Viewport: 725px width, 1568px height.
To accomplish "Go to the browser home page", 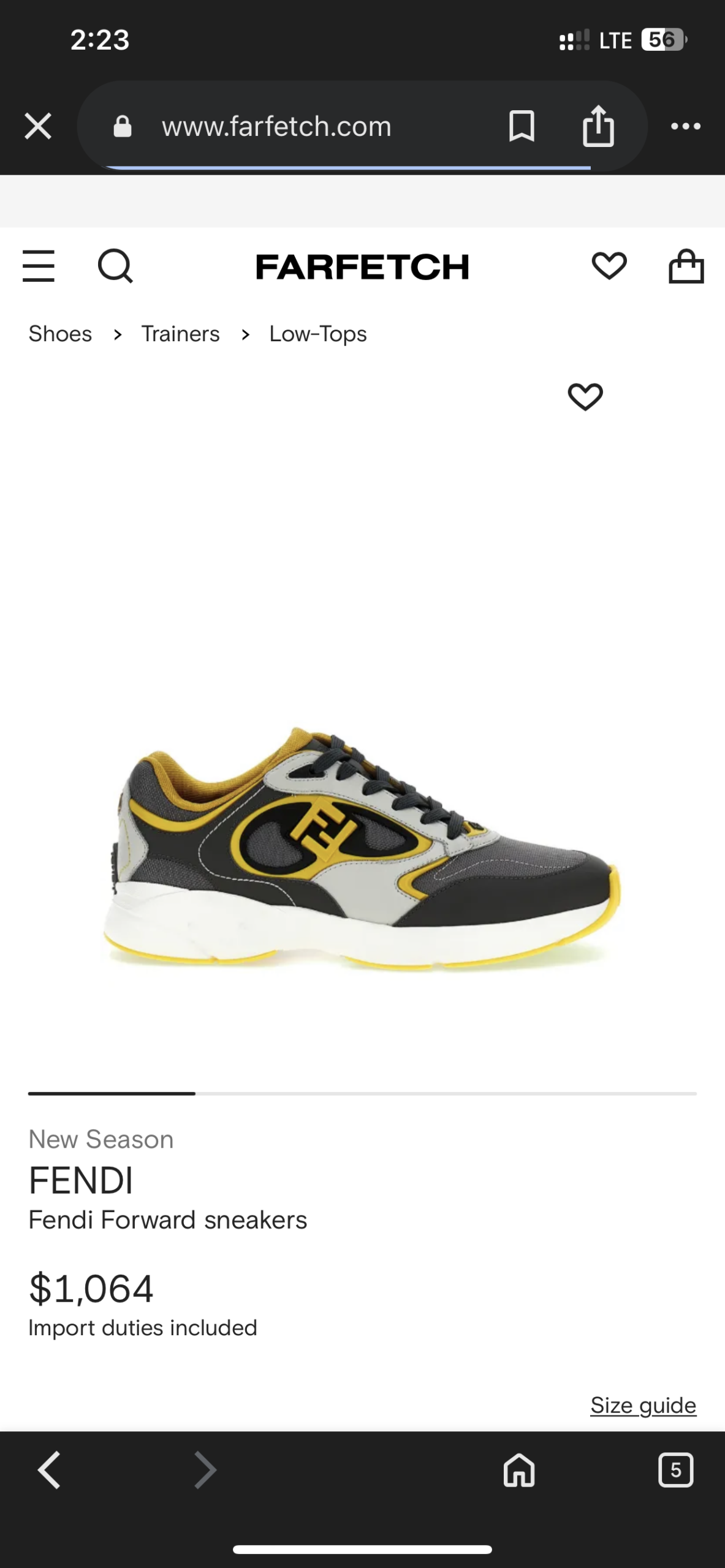I will [x=519, y=1469].
